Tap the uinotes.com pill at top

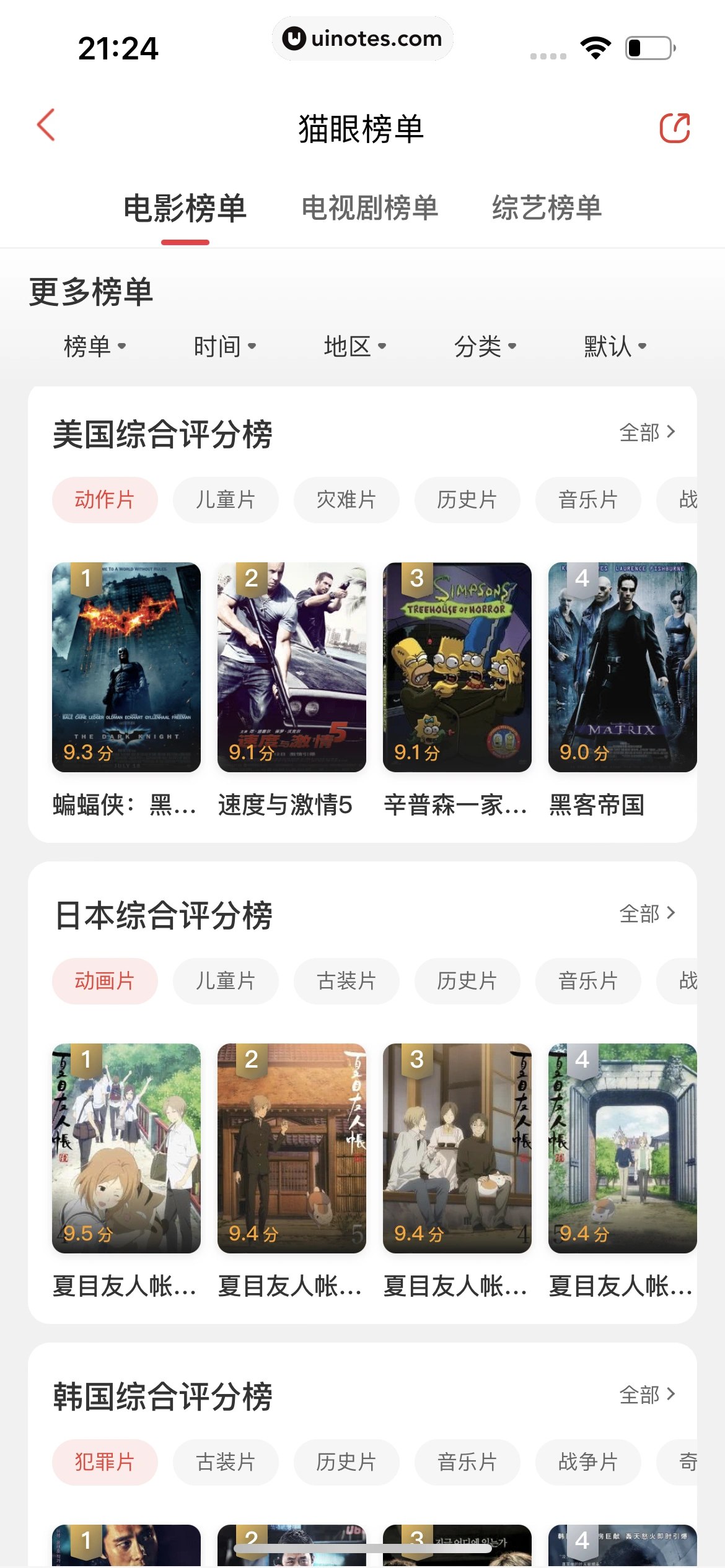click(x=362, y=38)
